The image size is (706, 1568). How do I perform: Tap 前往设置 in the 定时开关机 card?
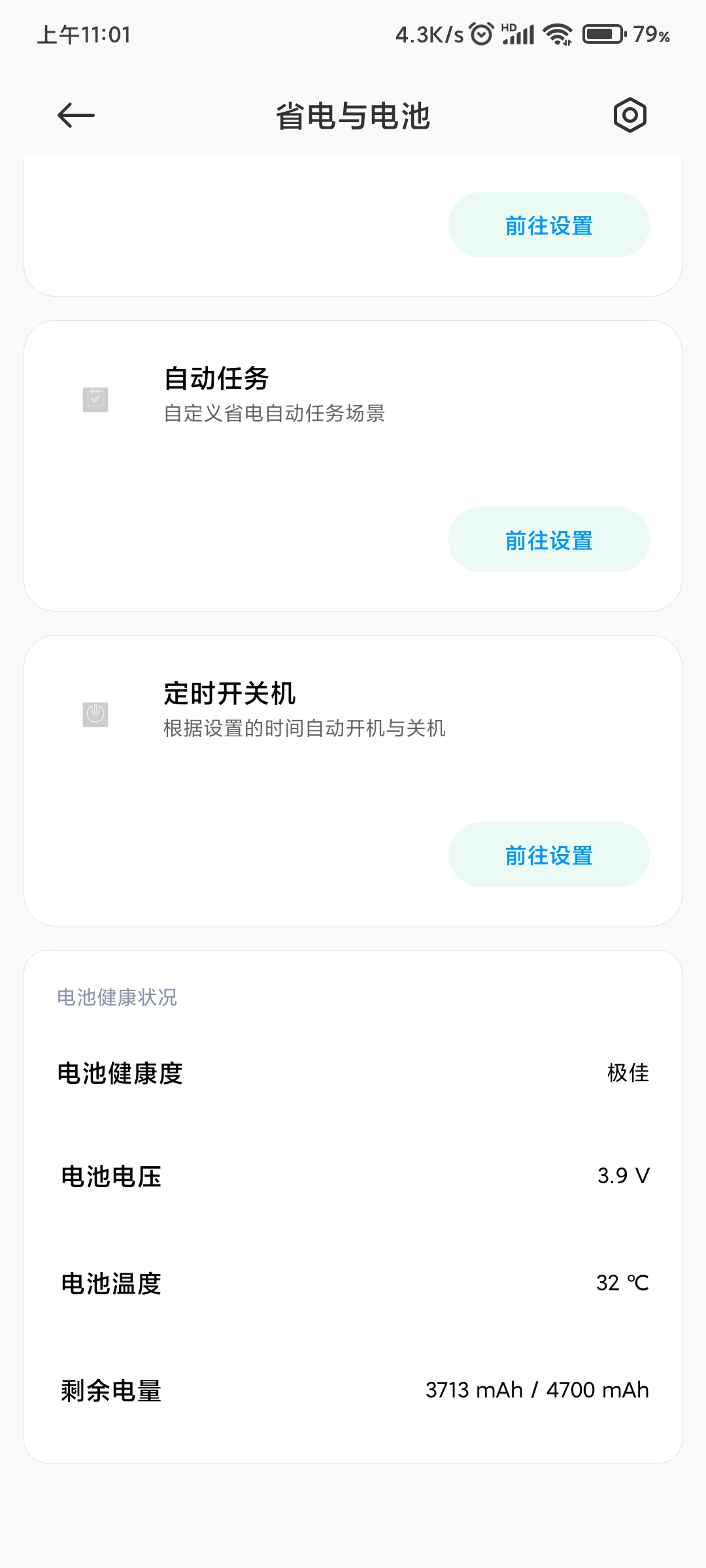tap(549, 855)
